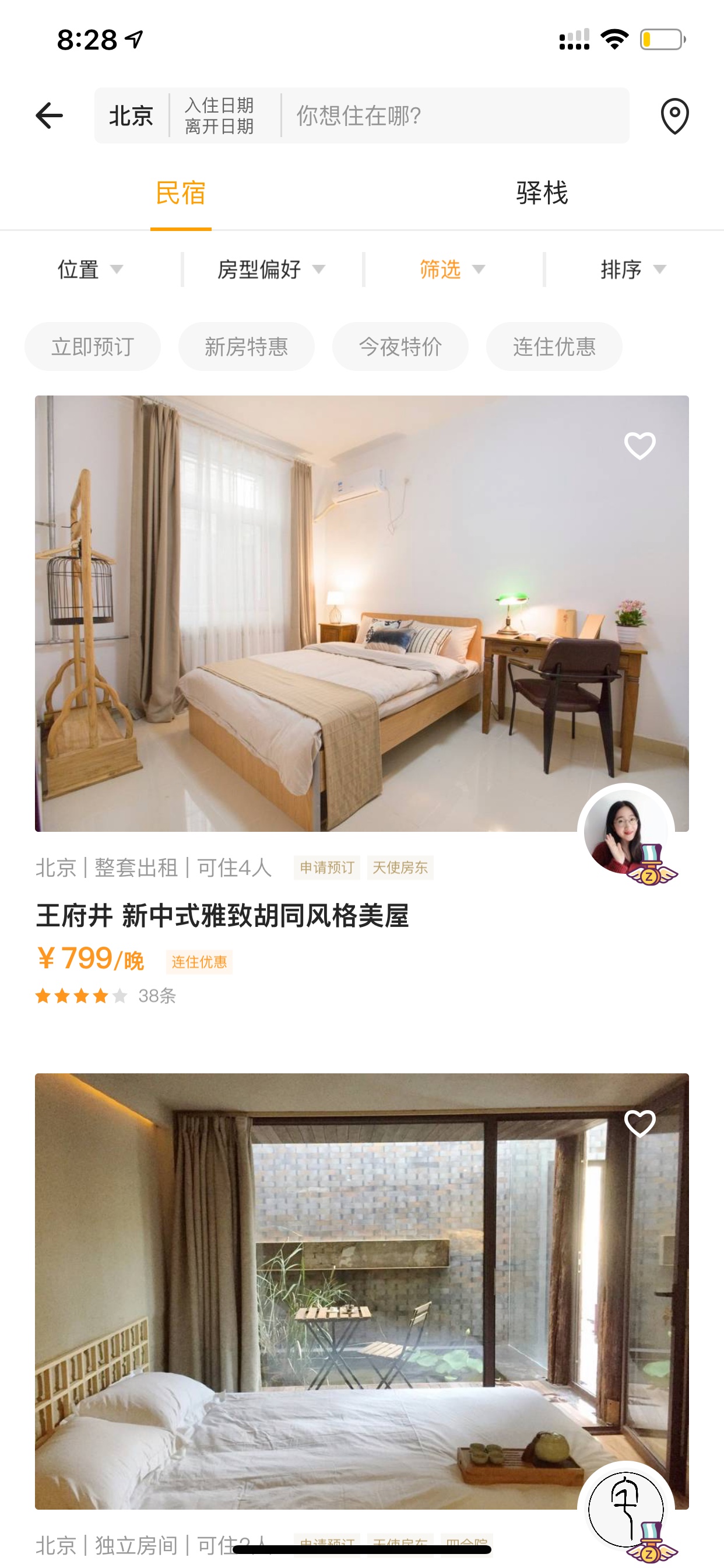Viewport: 724px width, 1568px height.
Task: Expand the 位置 dropdown
Action: click(90, 269)
